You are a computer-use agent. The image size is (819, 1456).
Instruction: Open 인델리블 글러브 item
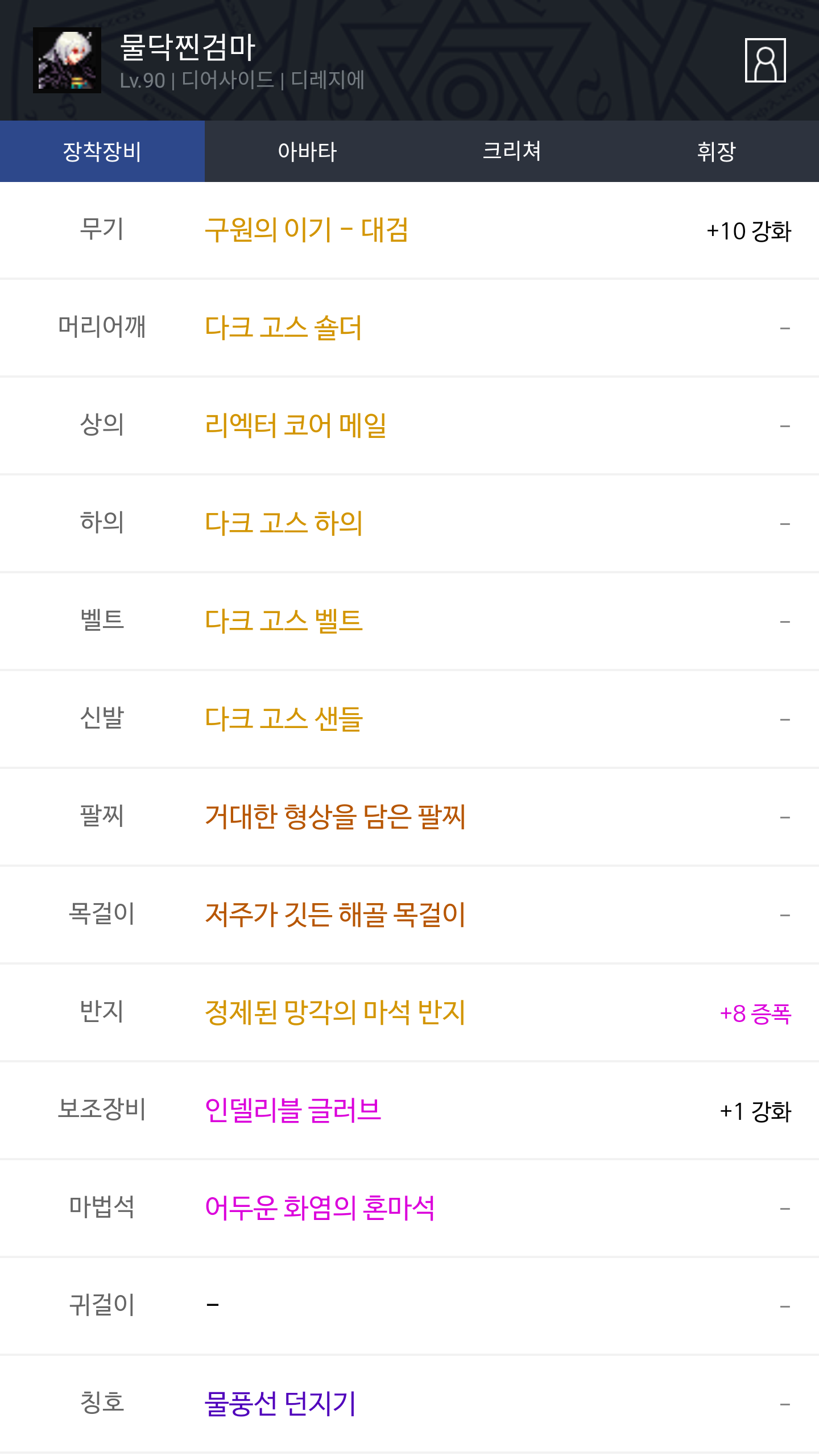(293, 1111)
